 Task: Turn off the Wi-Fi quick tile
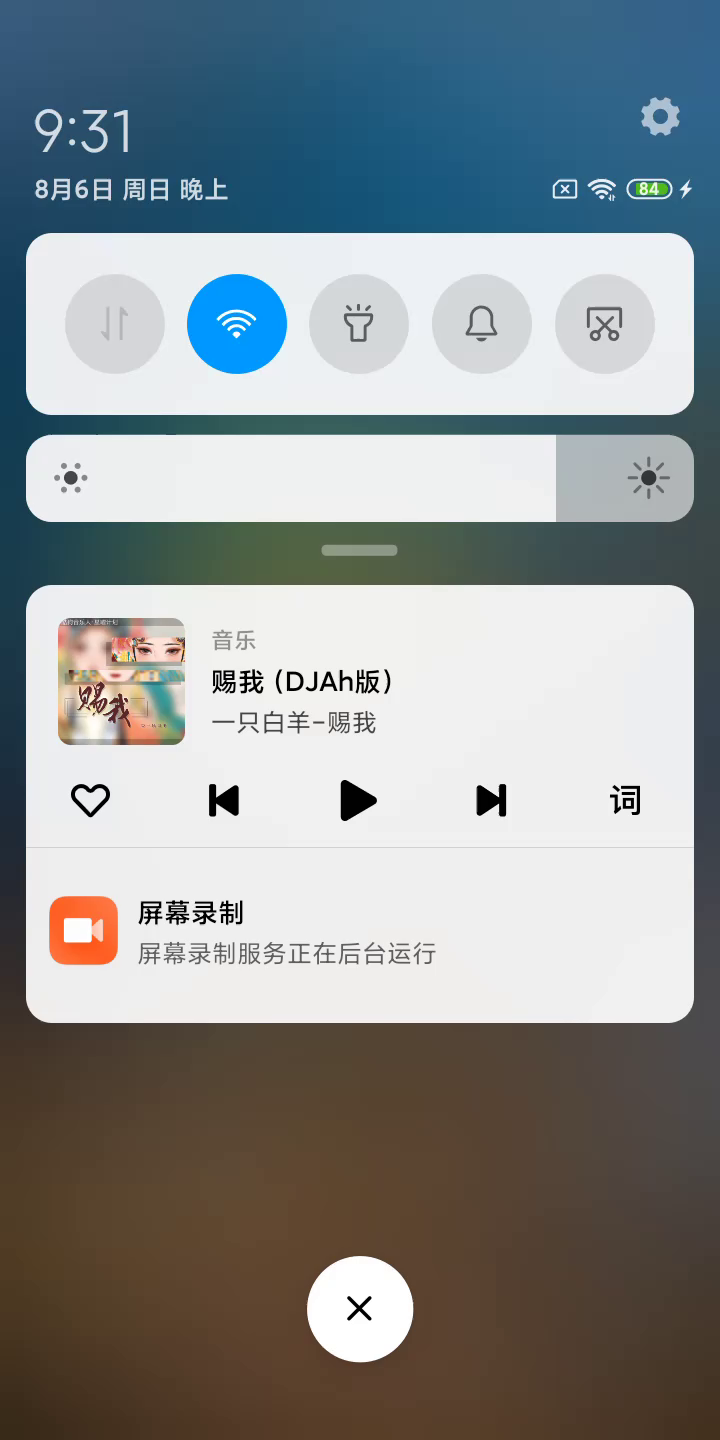click(237, 324)
